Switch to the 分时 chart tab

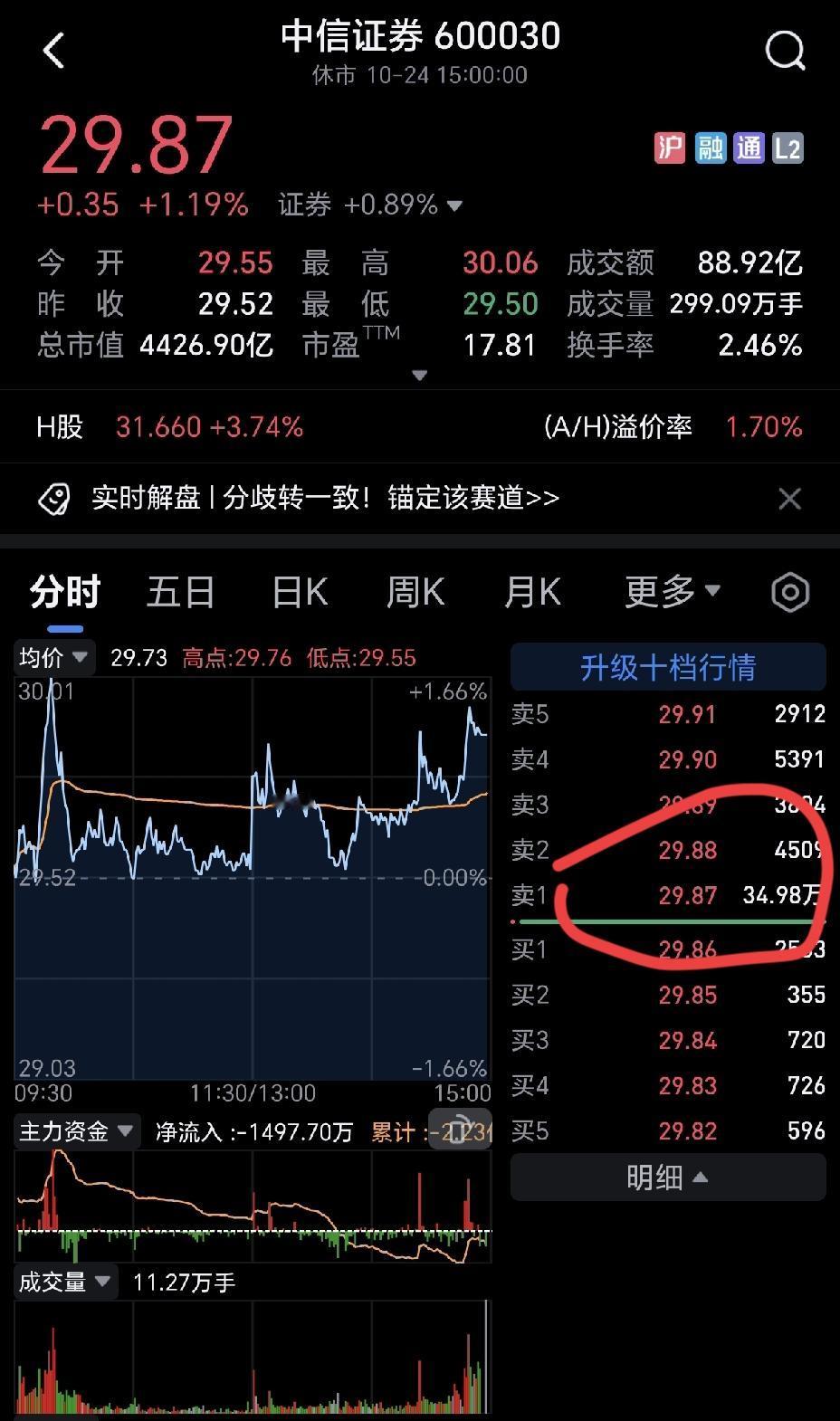64,593
